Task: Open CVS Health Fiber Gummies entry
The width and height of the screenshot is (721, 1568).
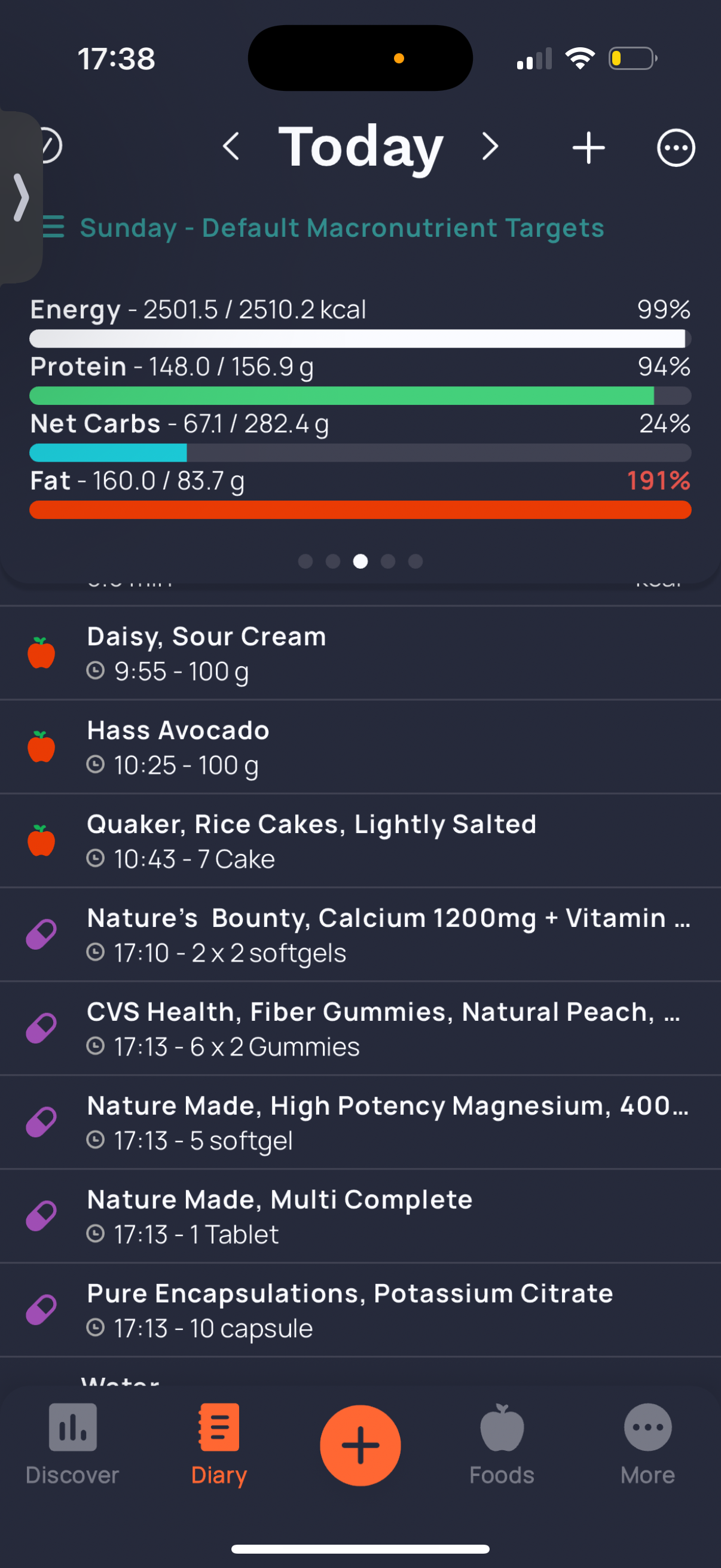Action: tap(360, 1028)
